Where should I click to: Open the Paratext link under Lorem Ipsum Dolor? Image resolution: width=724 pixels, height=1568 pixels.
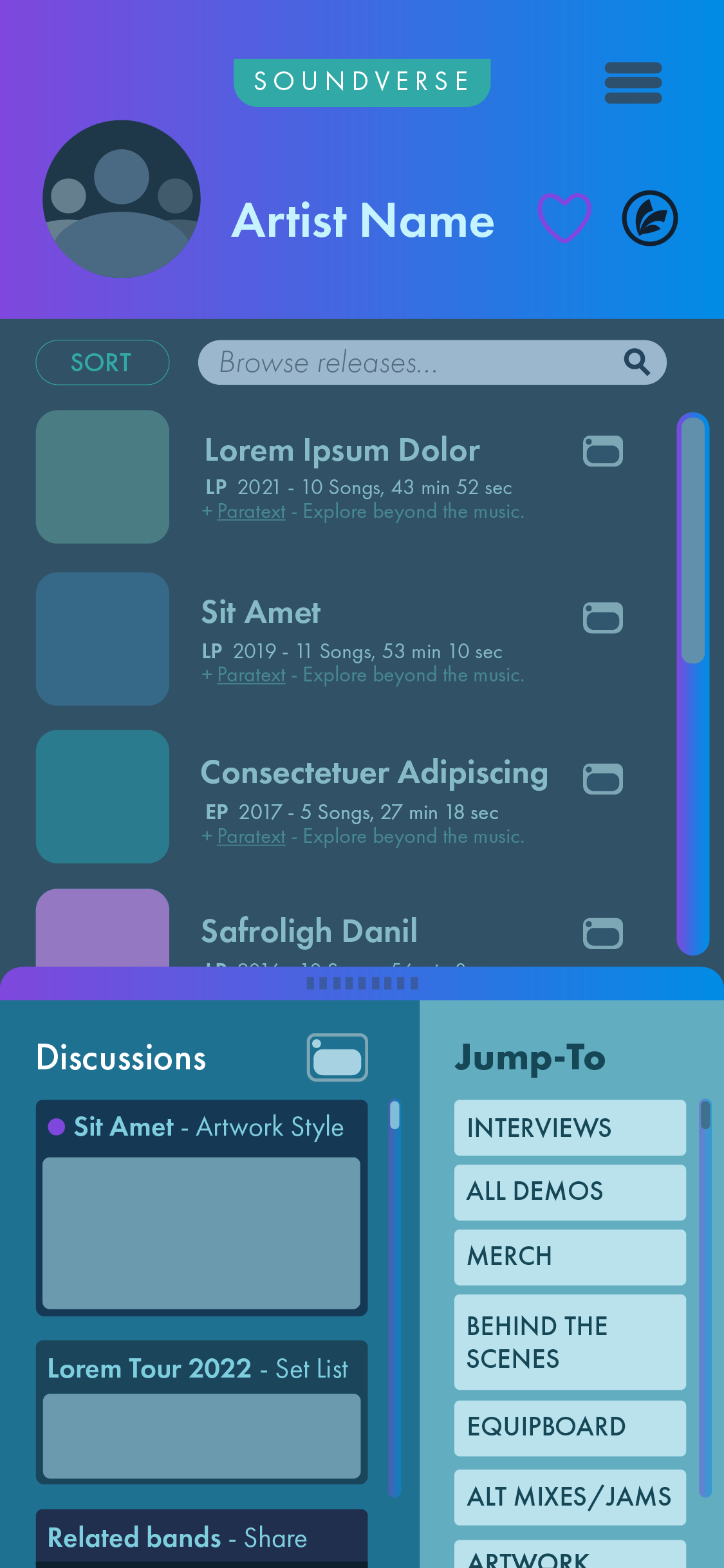tap(251, 512)
